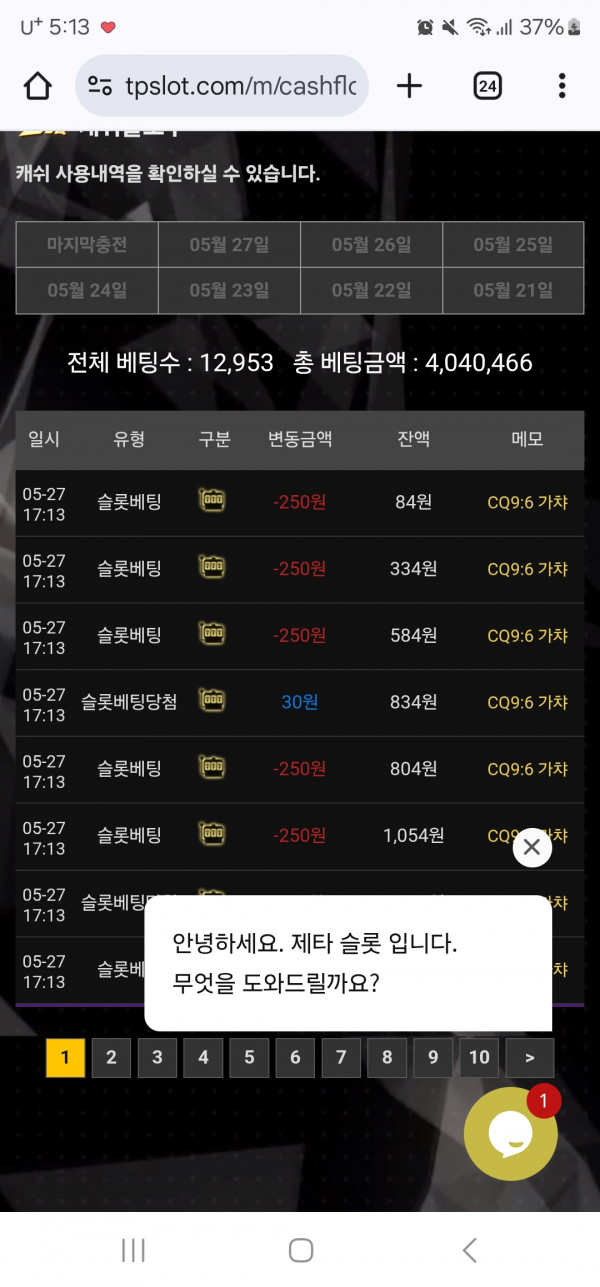Viewport: 600px width, 1287px height.
Task: Tap the tpslot.com address bar
Action: 223,87
